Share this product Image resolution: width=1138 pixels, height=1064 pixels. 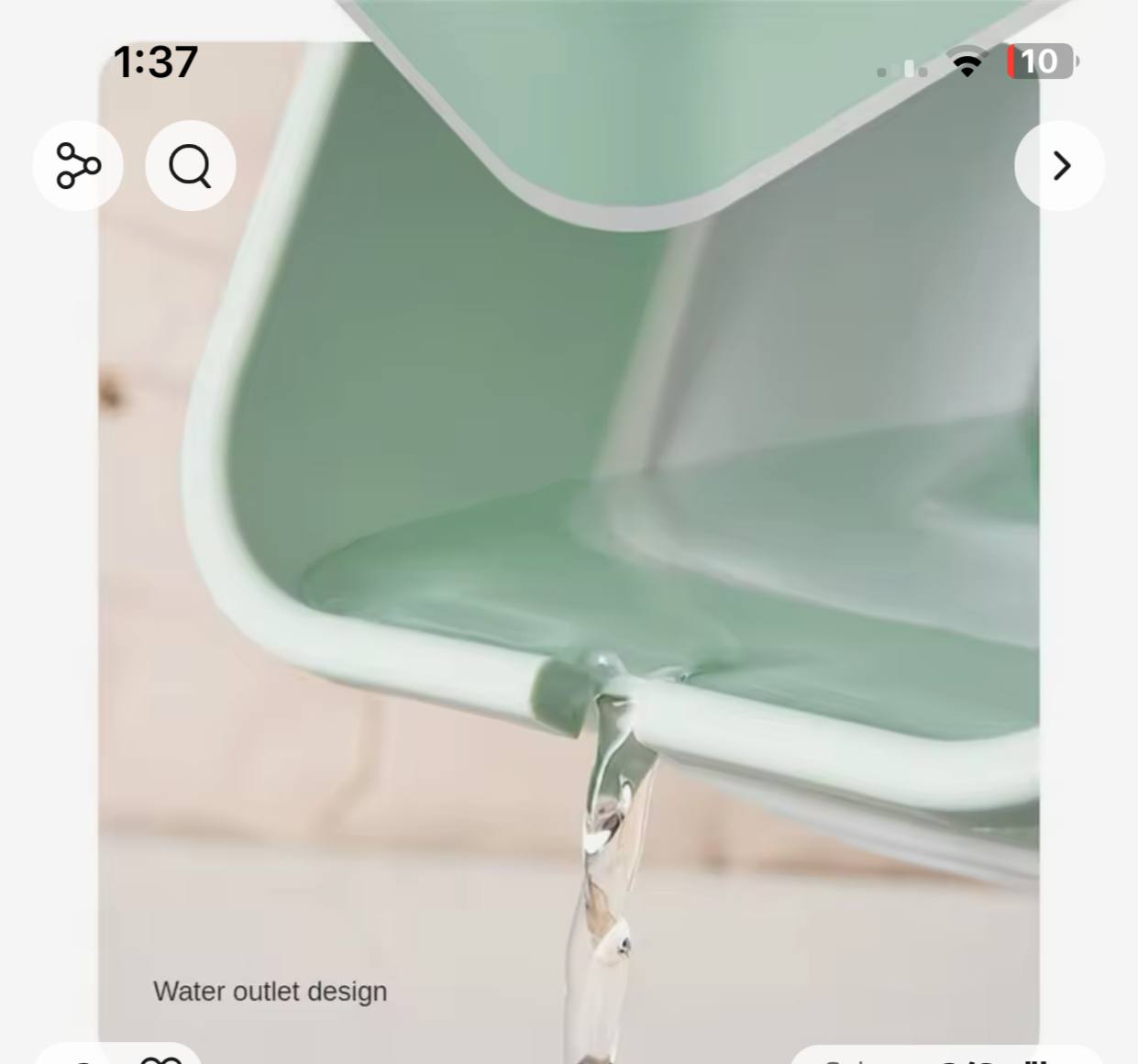pos(78,166)
